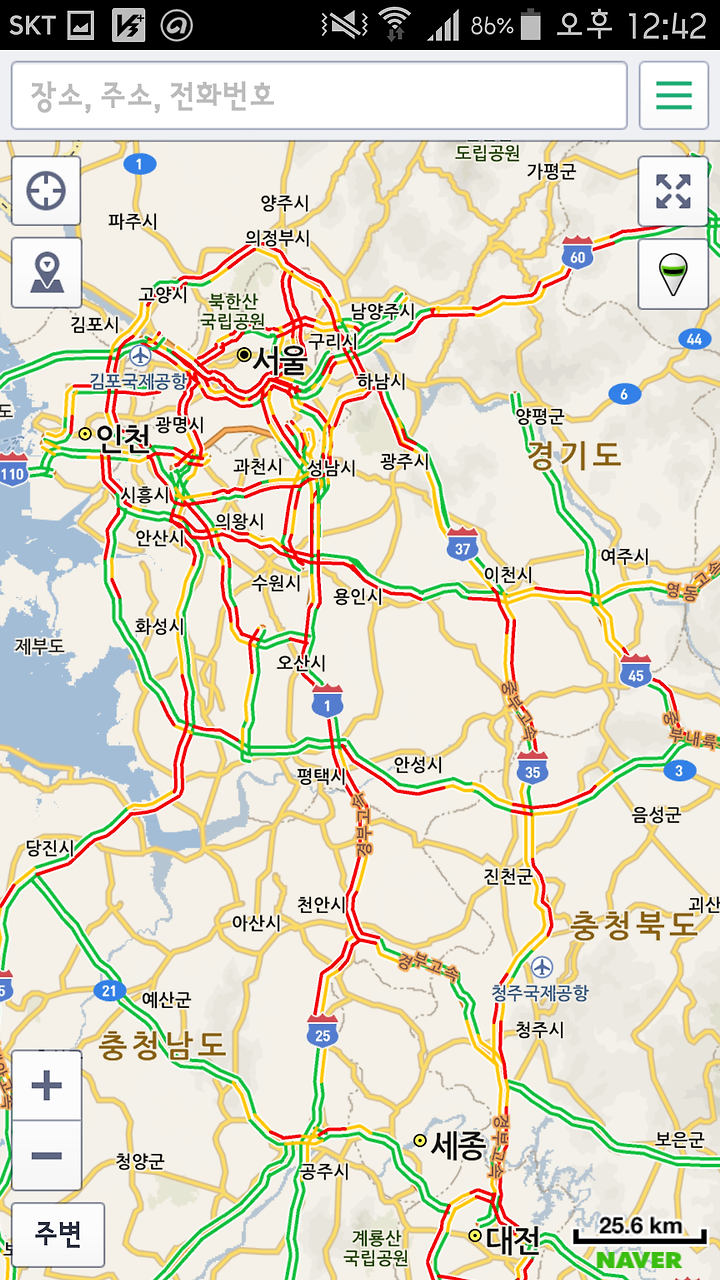
Task: Zoom in with the plus button
Action: tap(47, 1085)
